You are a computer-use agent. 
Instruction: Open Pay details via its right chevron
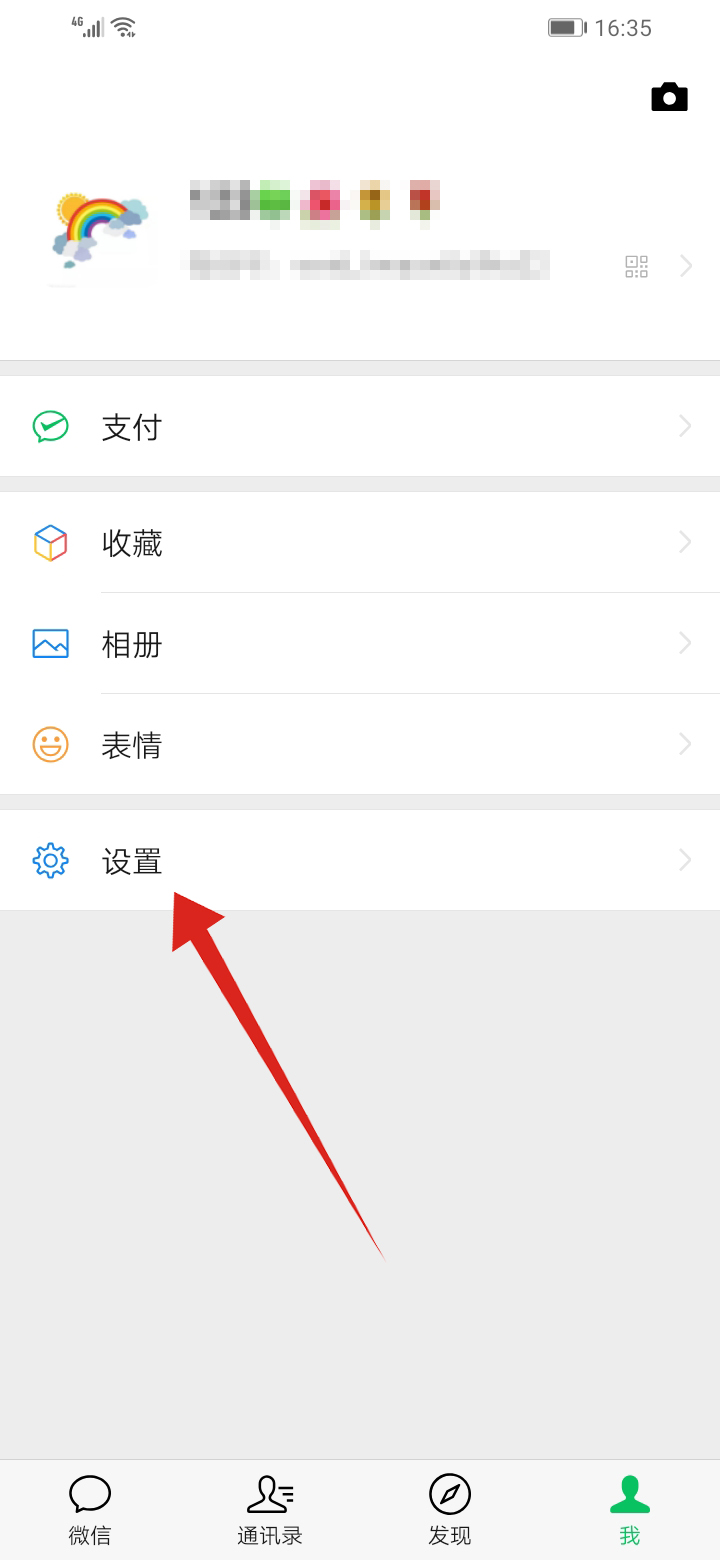click(x=684, y=425)
